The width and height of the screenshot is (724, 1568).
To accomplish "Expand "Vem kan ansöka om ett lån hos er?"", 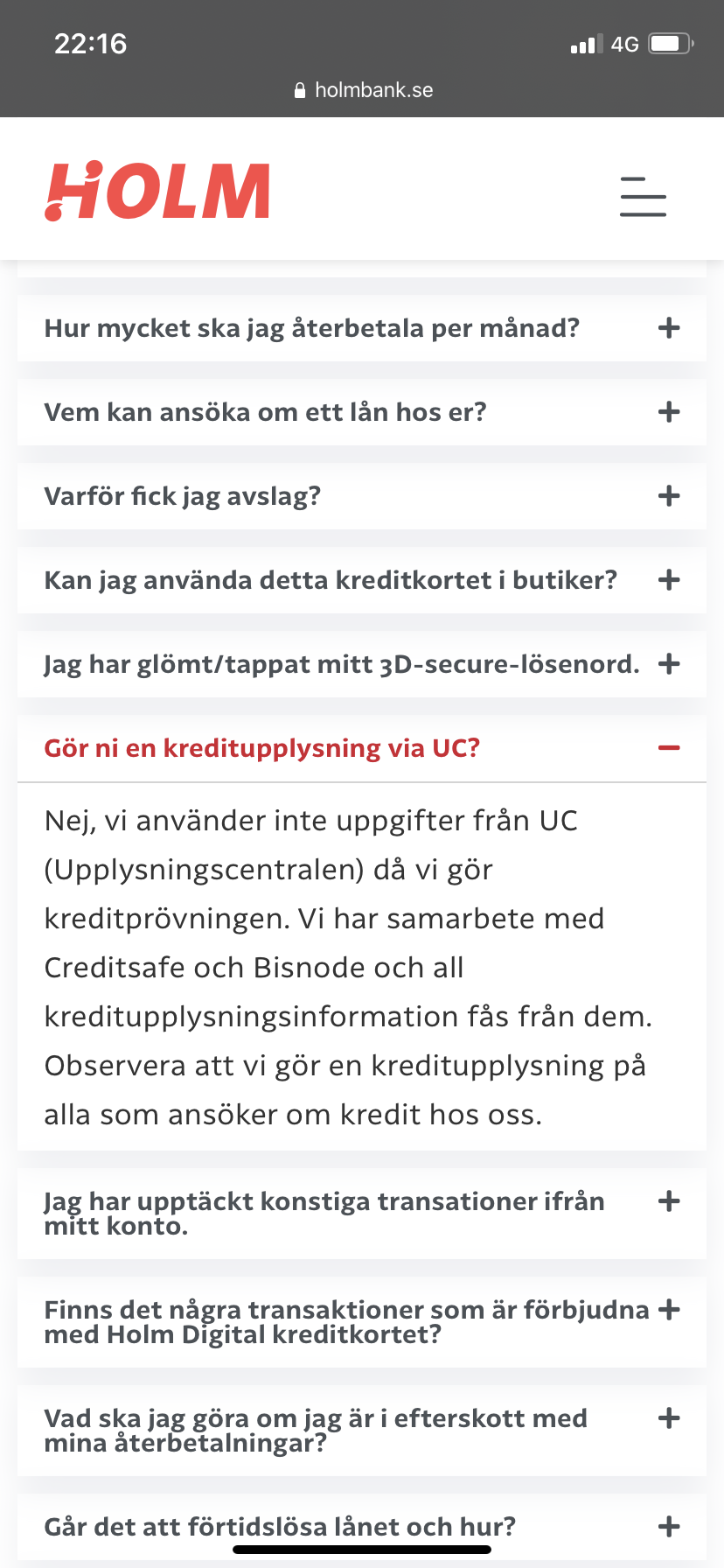I will [361, 412].
